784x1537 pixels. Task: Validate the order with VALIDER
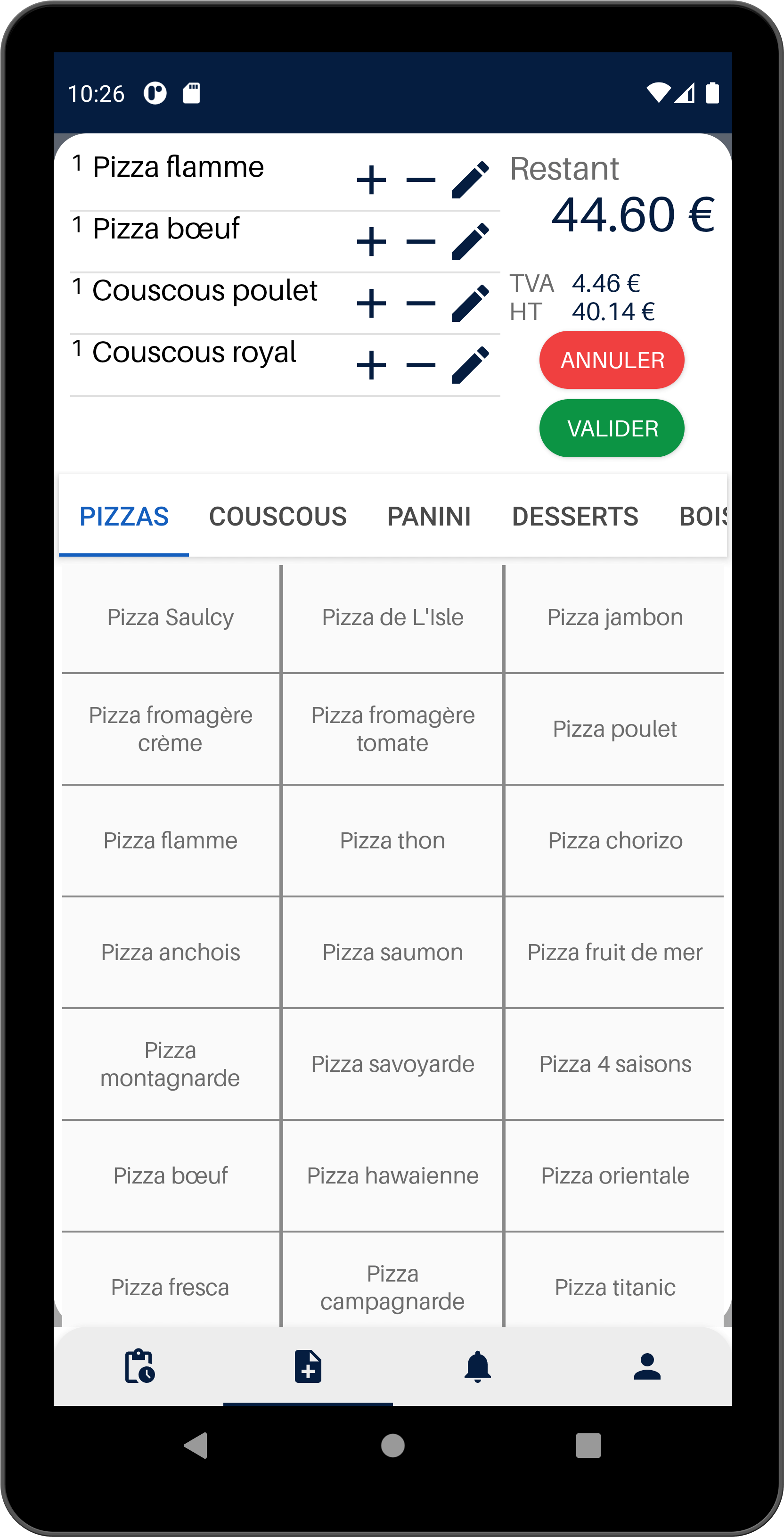612,428
